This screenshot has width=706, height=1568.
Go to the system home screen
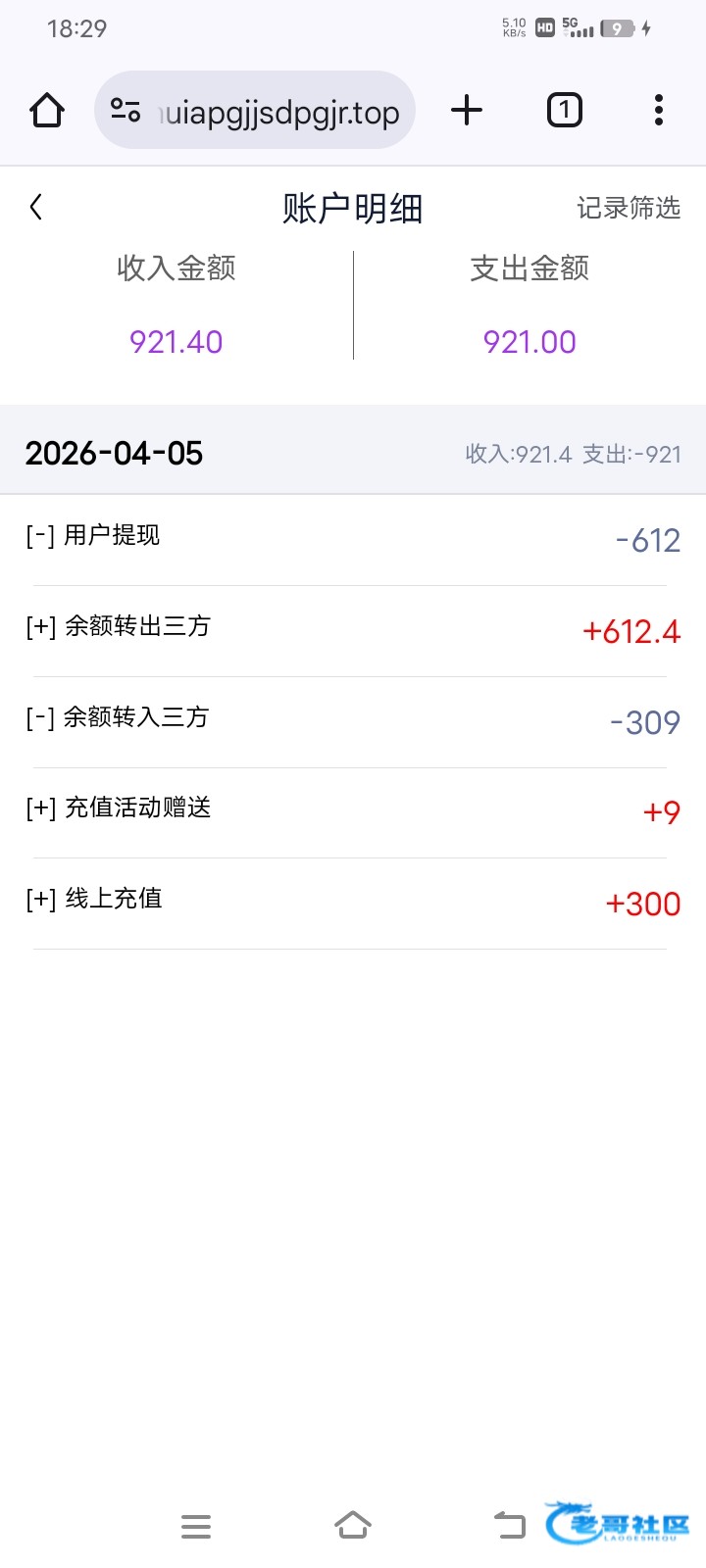353,1526
